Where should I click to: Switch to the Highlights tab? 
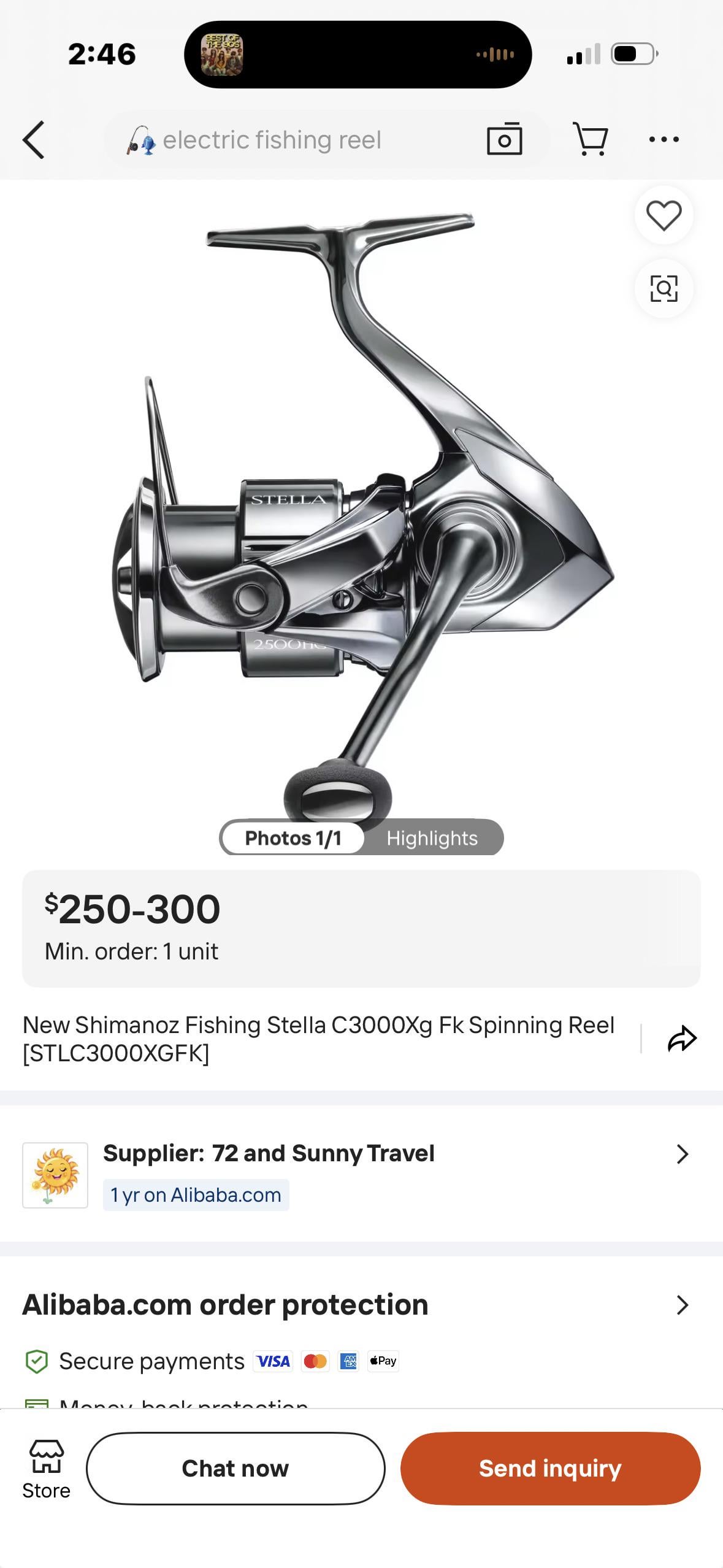coord(432,838)
